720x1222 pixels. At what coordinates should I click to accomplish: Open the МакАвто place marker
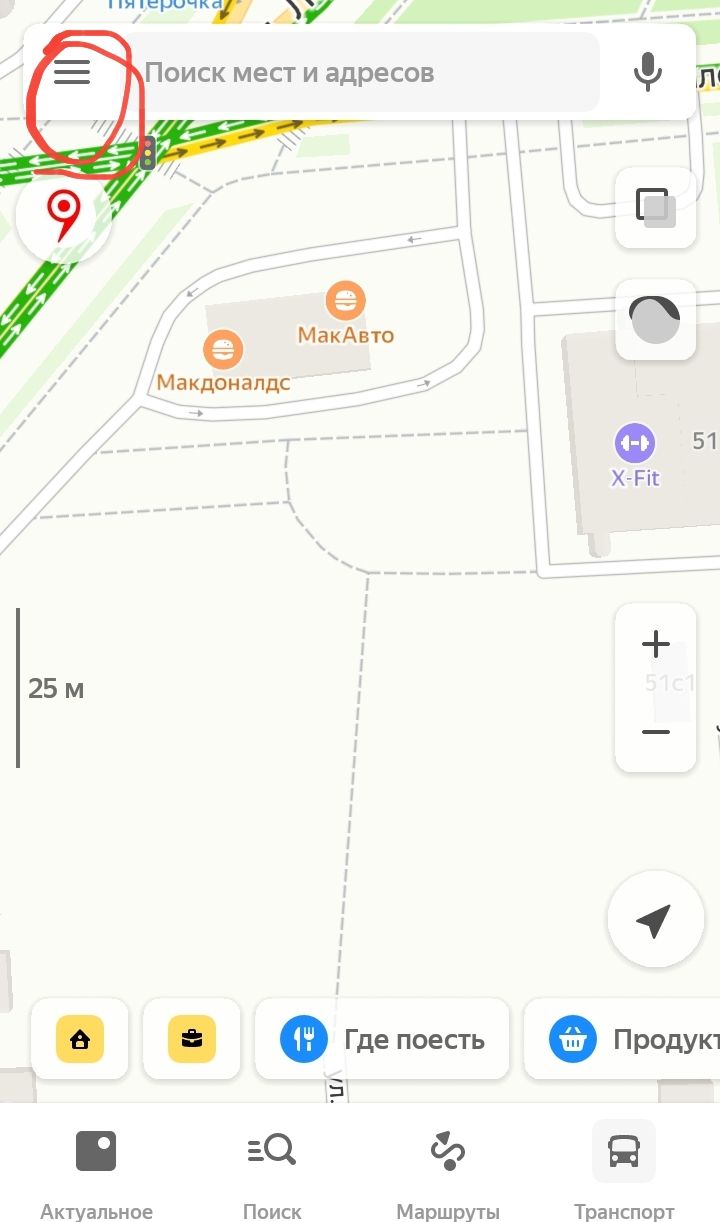coord(346,314)
